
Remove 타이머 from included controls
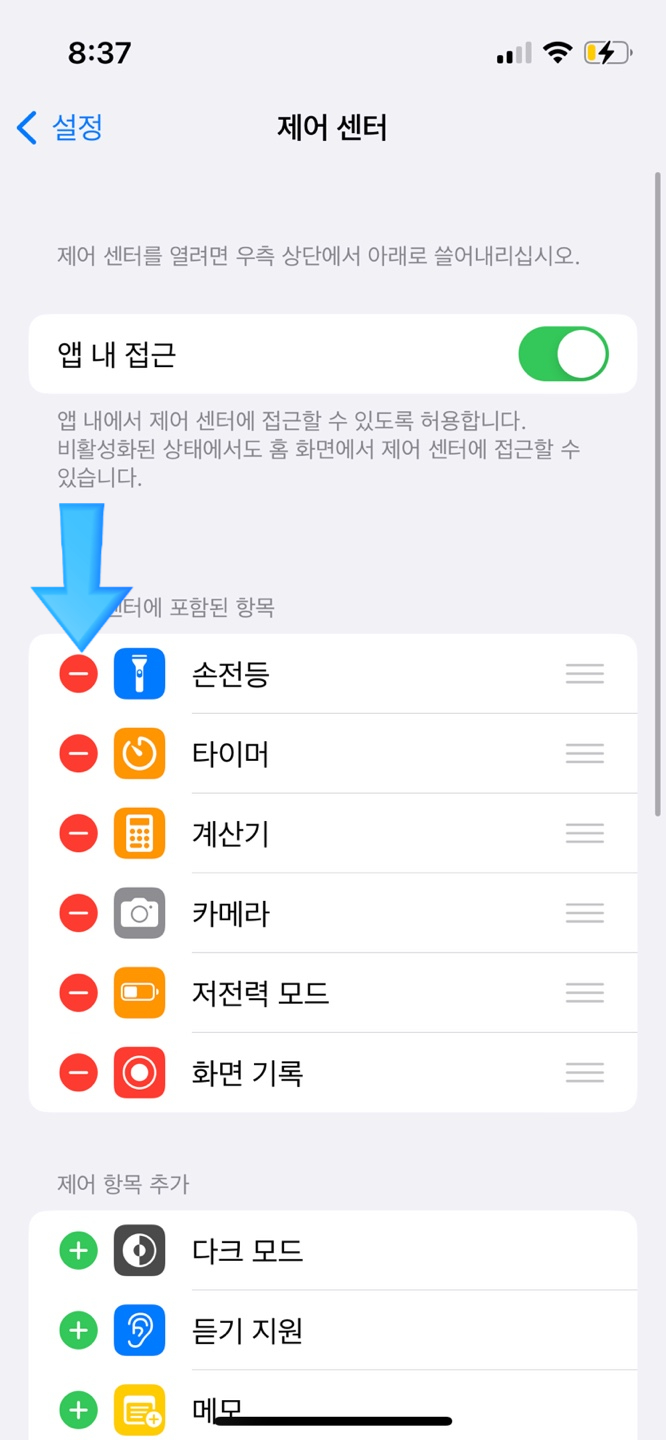[78, 754]
